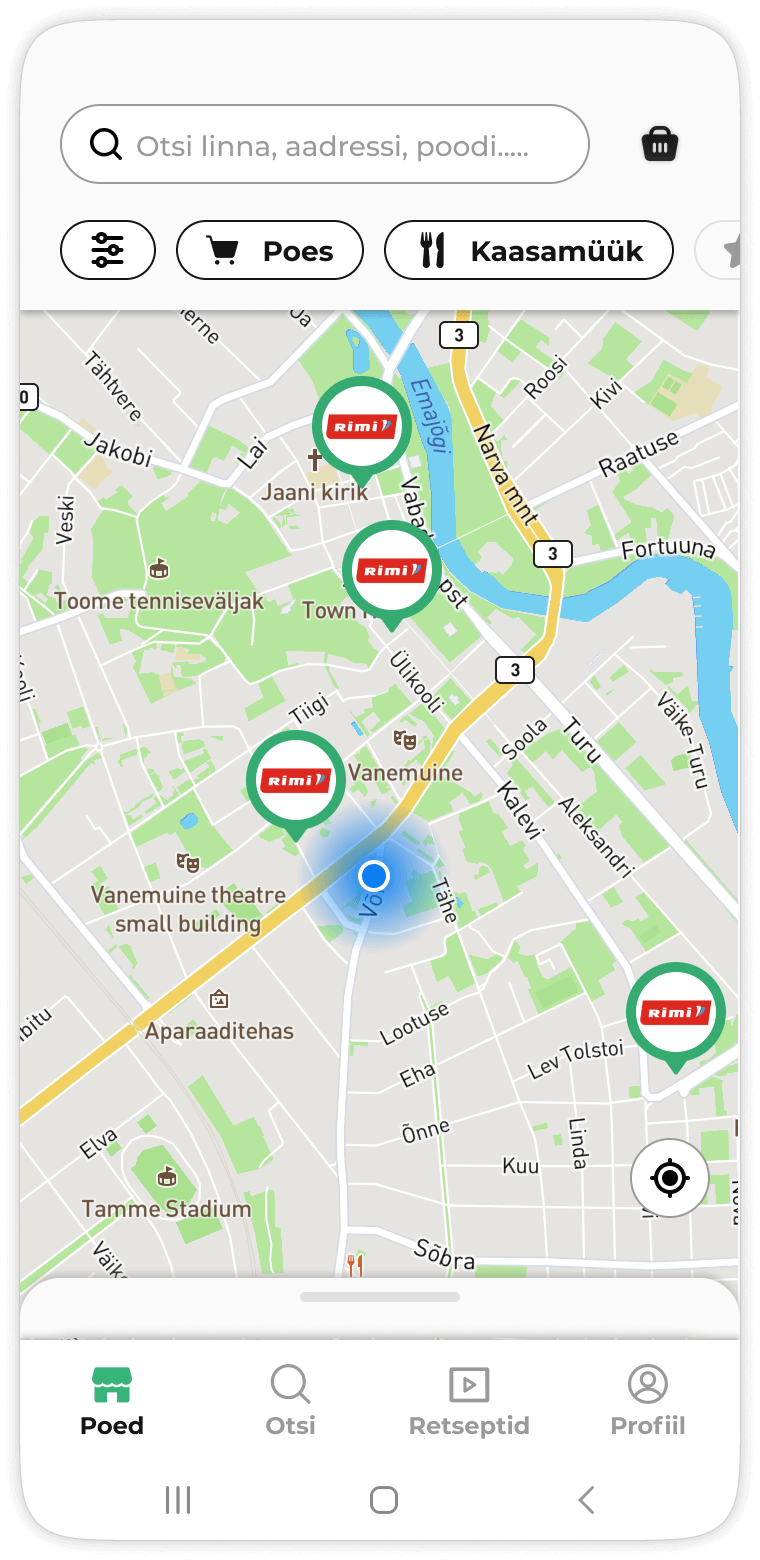Select the Poes filter chip
The image size is (760, 1560).
pyautogui.click(x=270, y=250)
